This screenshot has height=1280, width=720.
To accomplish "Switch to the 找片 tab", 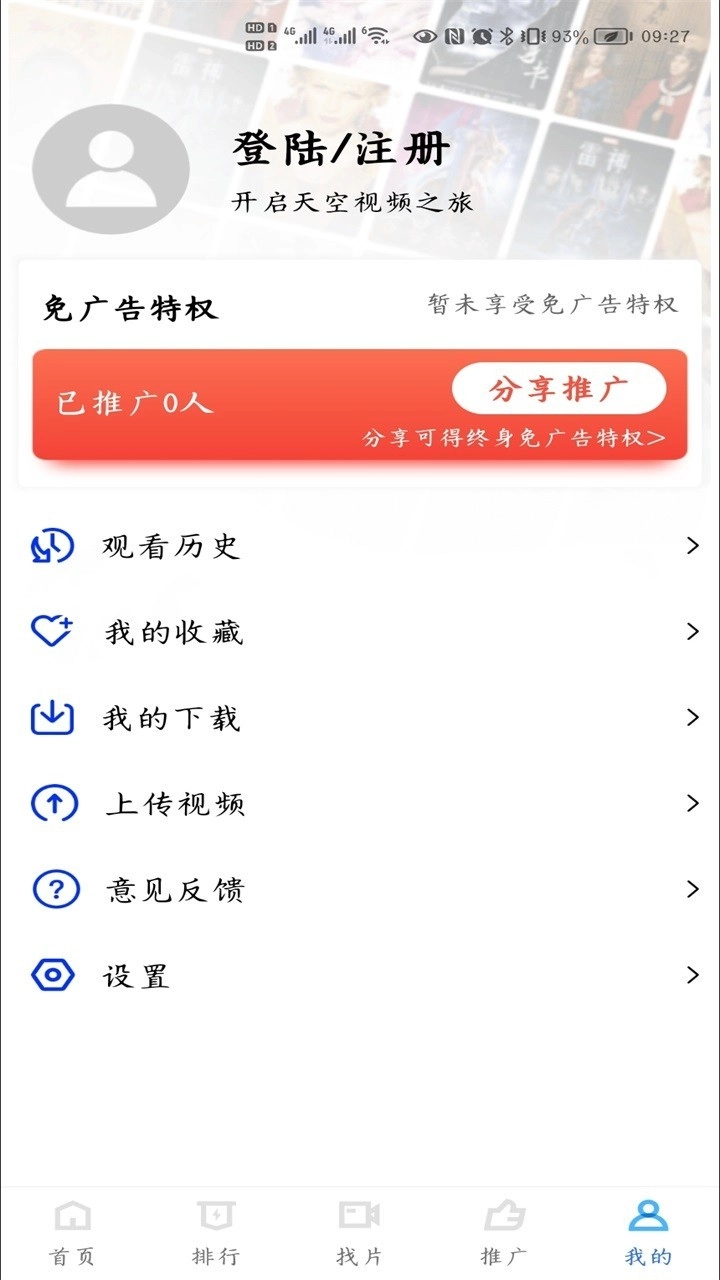I will point(360,1232).
